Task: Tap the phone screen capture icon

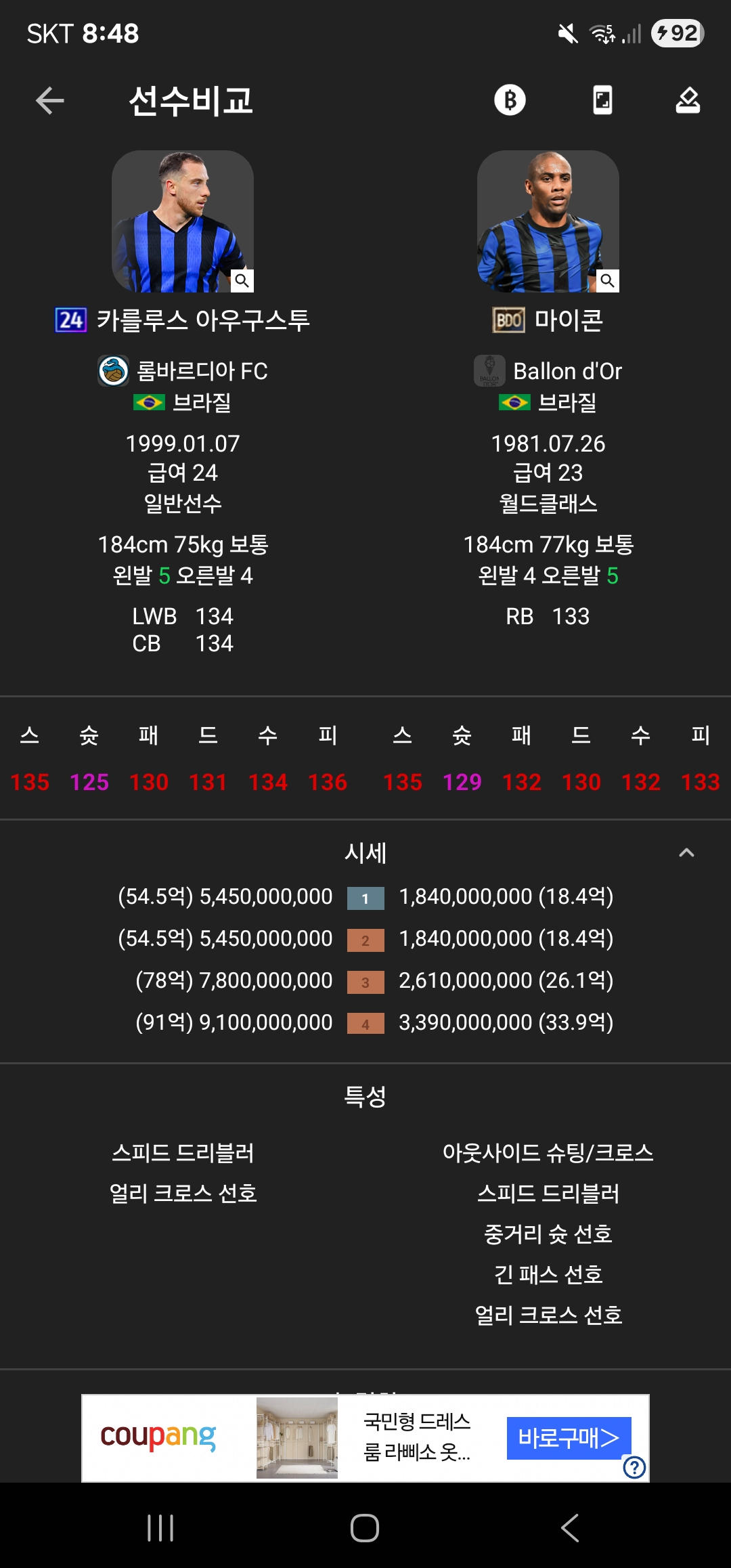Action: click(602, 100)
